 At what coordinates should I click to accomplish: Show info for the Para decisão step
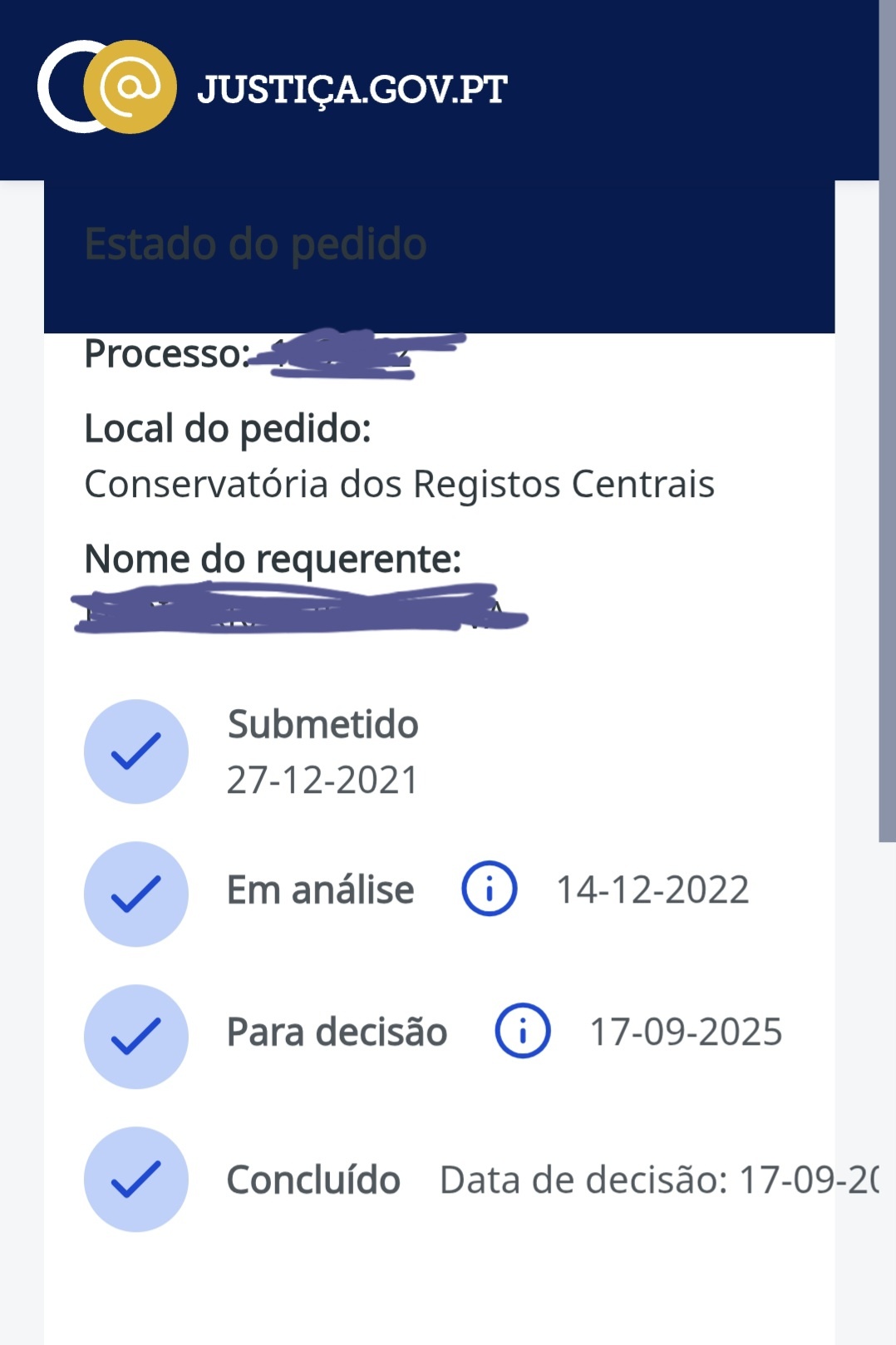coord(522,1031)
